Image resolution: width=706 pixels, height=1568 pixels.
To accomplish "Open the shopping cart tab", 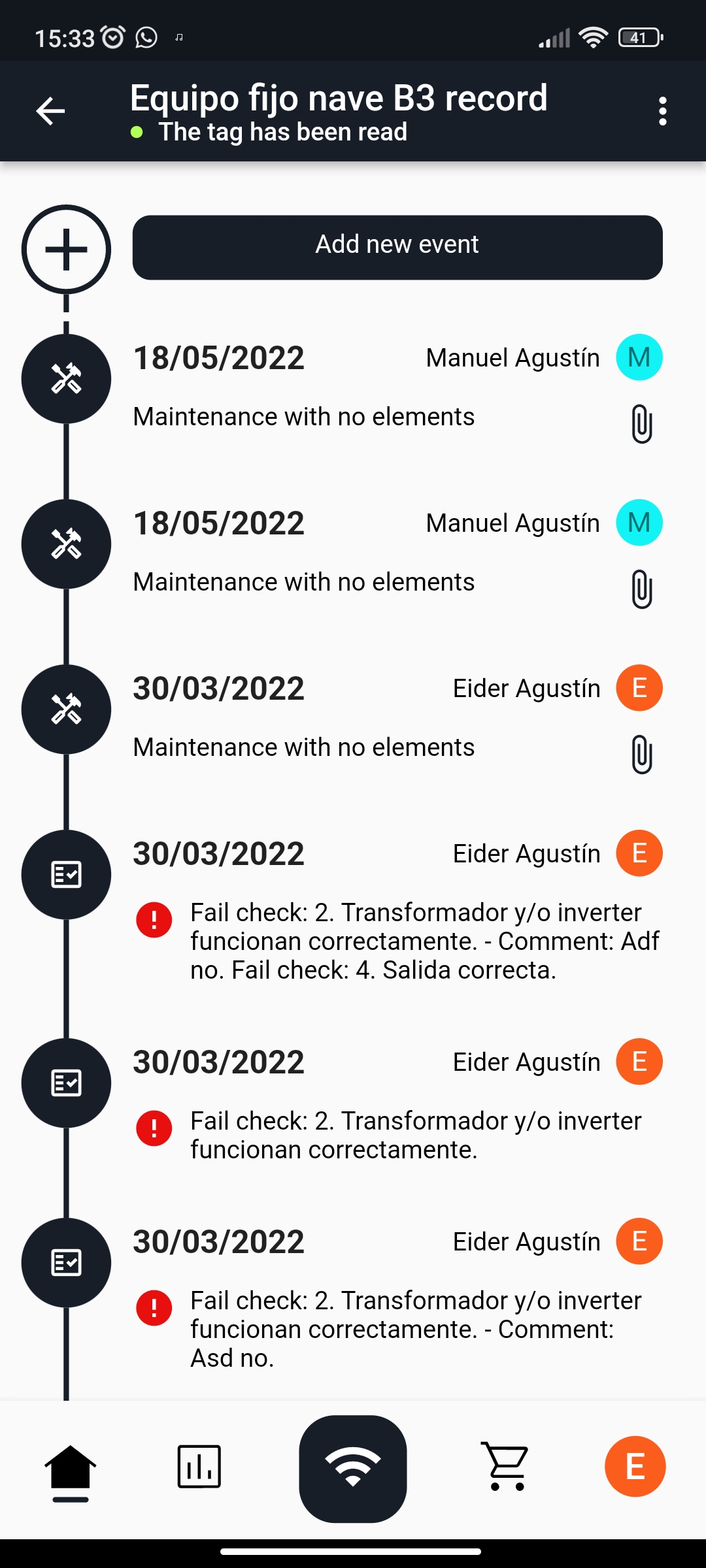I will click(x=506, y=1467).
